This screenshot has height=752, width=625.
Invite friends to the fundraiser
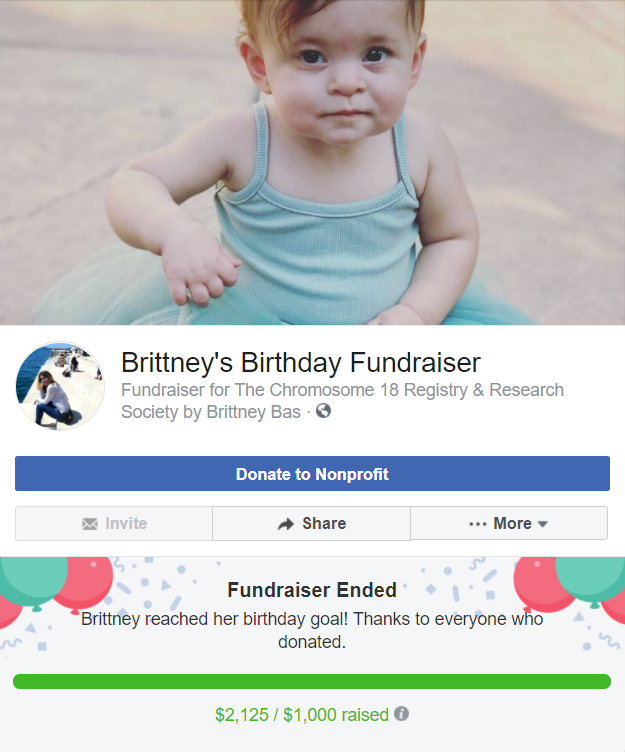point(114,523)
